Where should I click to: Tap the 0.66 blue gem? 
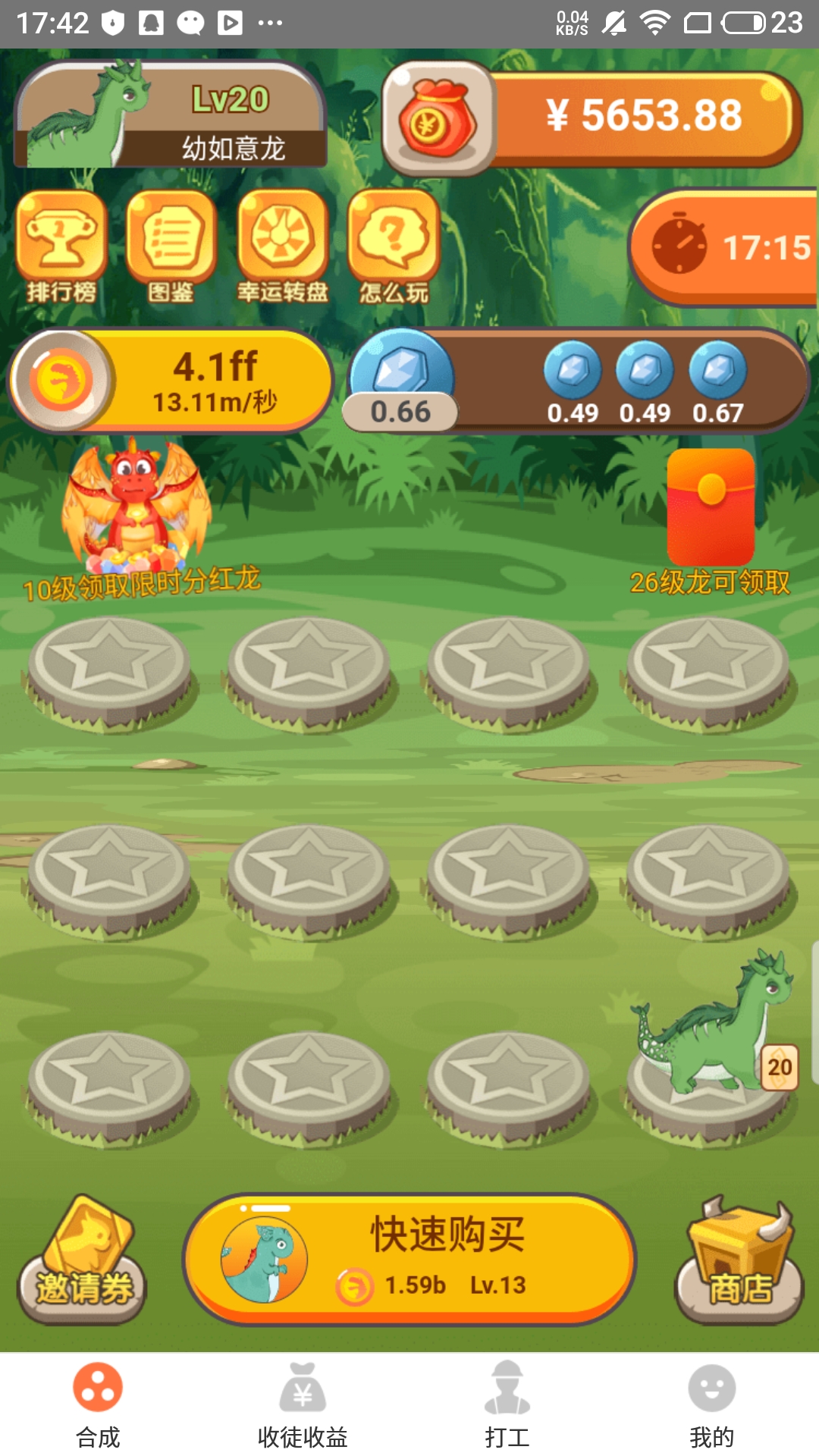pyautogui.click(x=401, y=381)
